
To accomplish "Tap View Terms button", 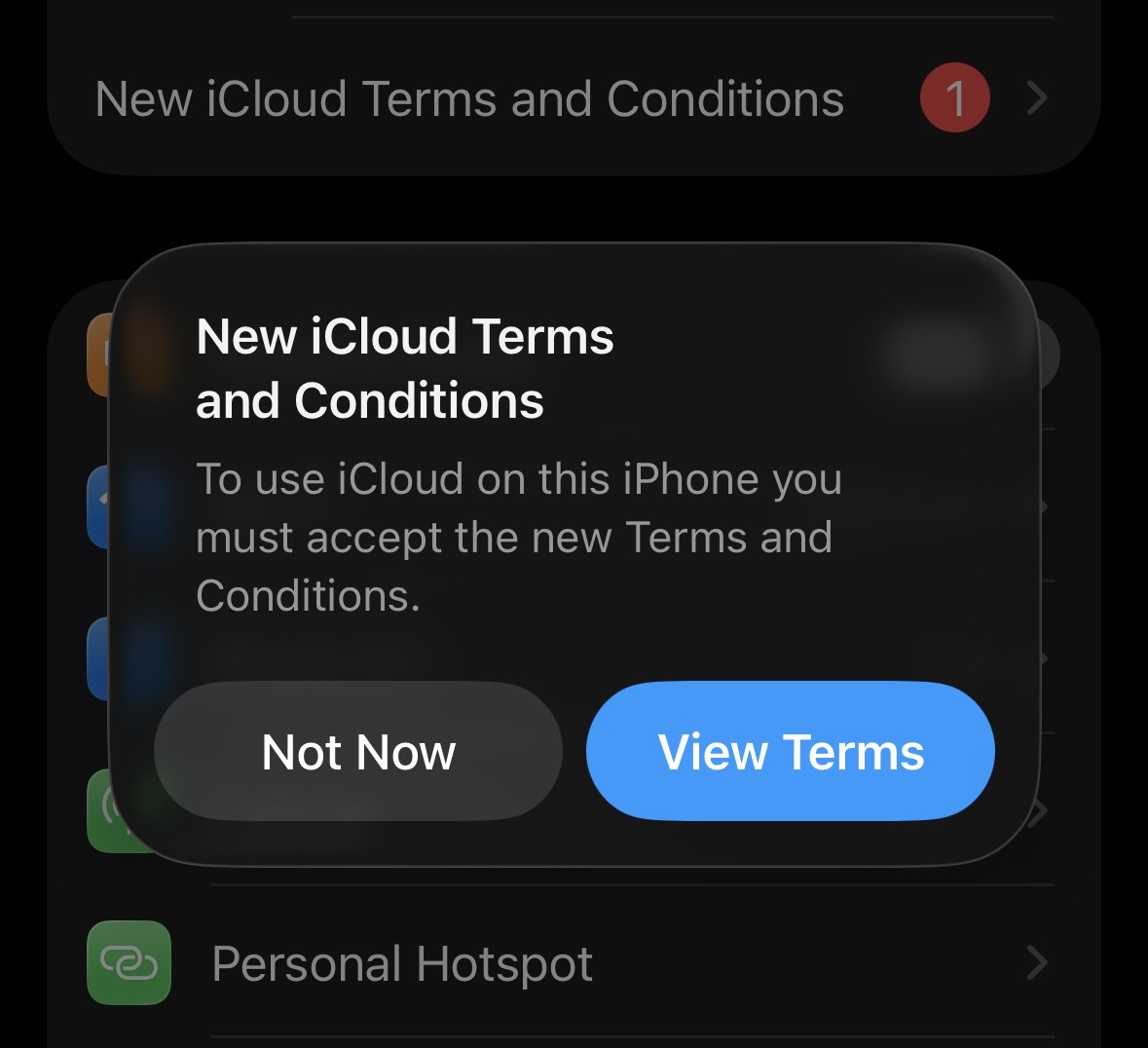I will tap(790, 751).
